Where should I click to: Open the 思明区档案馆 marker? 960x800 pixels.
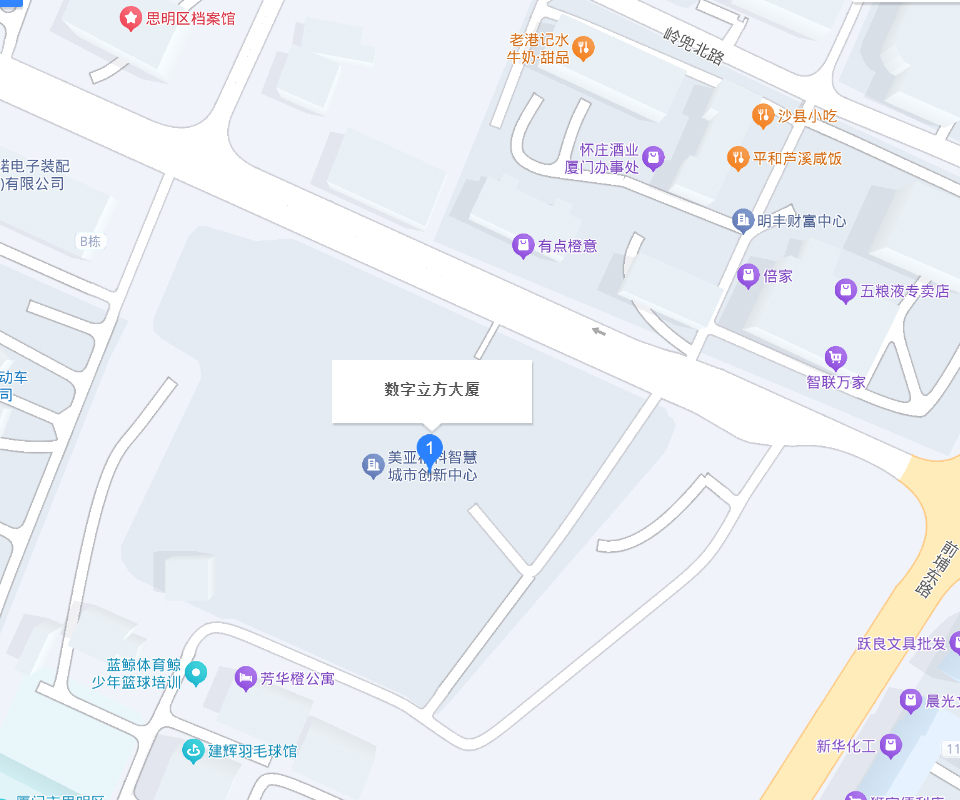(x=130, y=18)
